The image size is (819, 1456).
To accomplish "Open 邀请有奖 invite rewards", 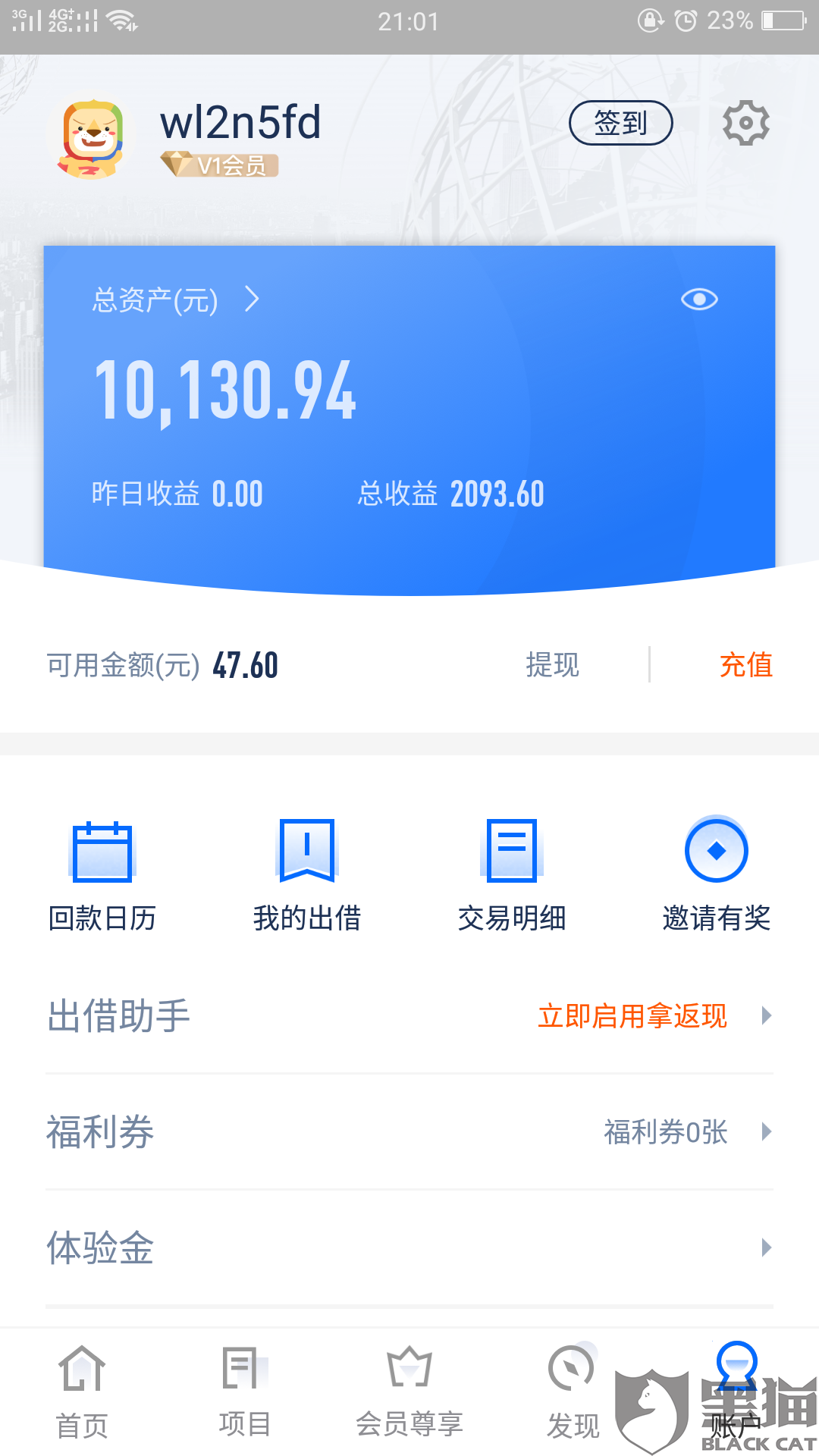I will click(716, 876).
